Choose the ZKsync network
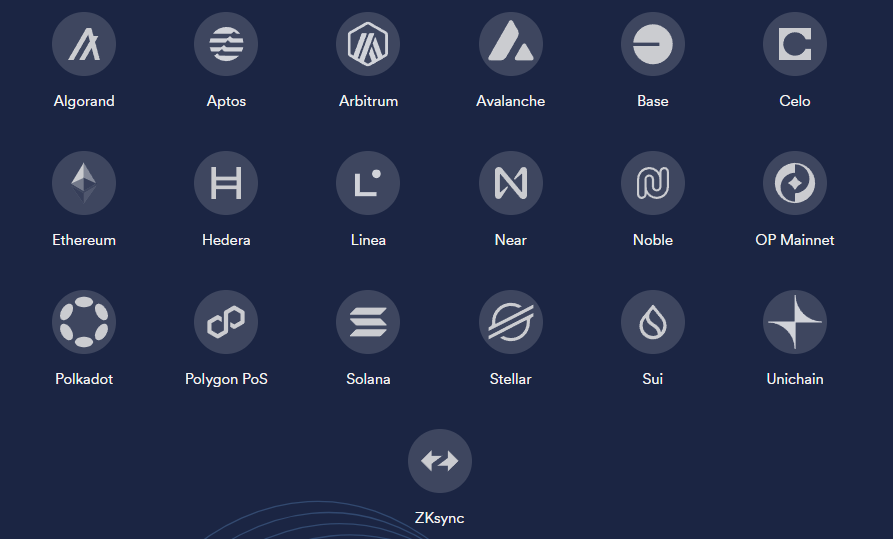The height and width of the screenshot is (539, 893). [440, 461]
